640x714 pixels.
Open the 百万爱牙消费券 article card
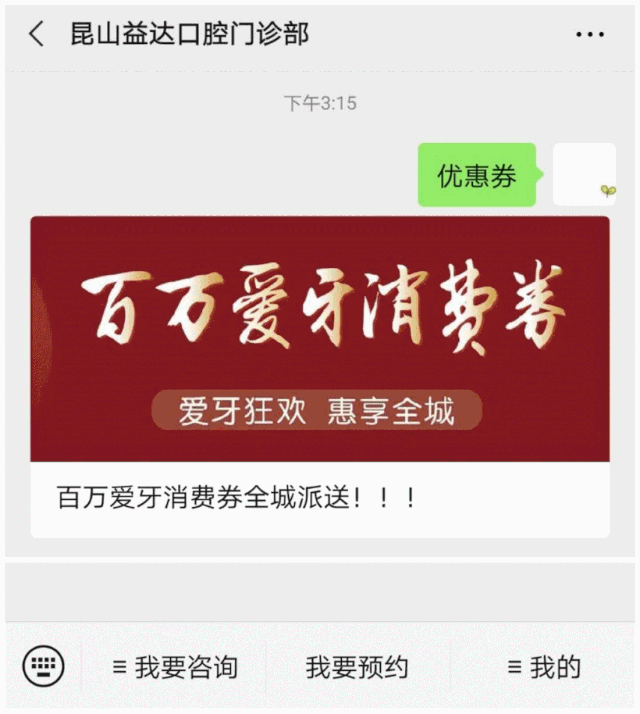click(x=320, y=376)
